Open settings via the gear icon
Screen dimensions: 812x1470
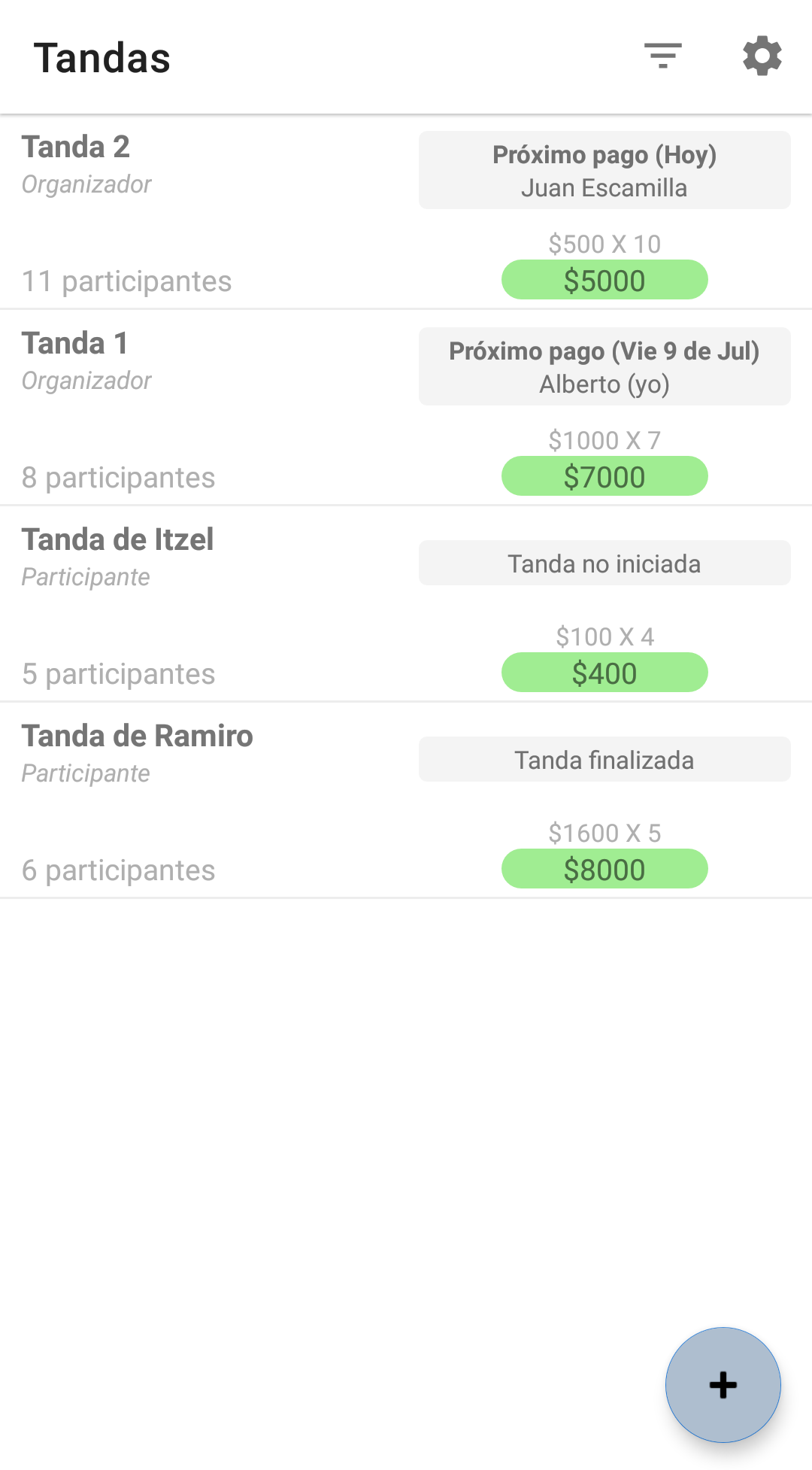(762, 56)
